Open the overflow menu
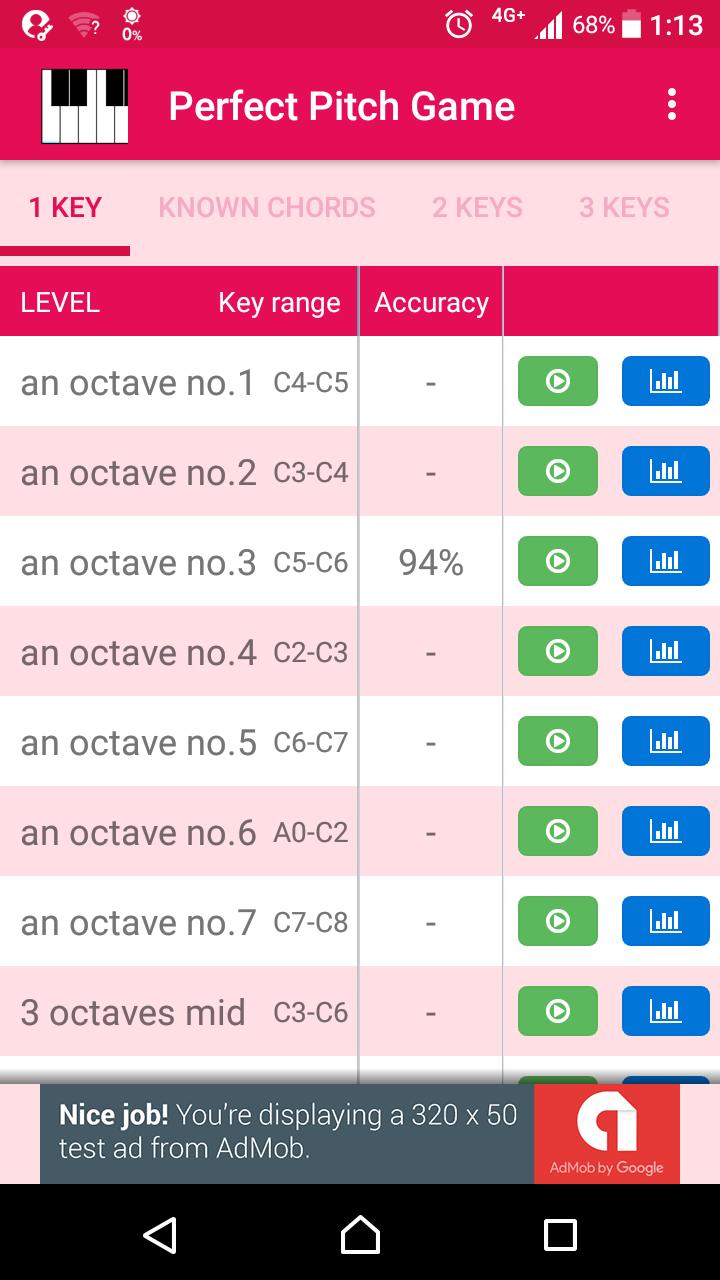This screenshot has width=720, height=1280. click(x=671, y=104)
